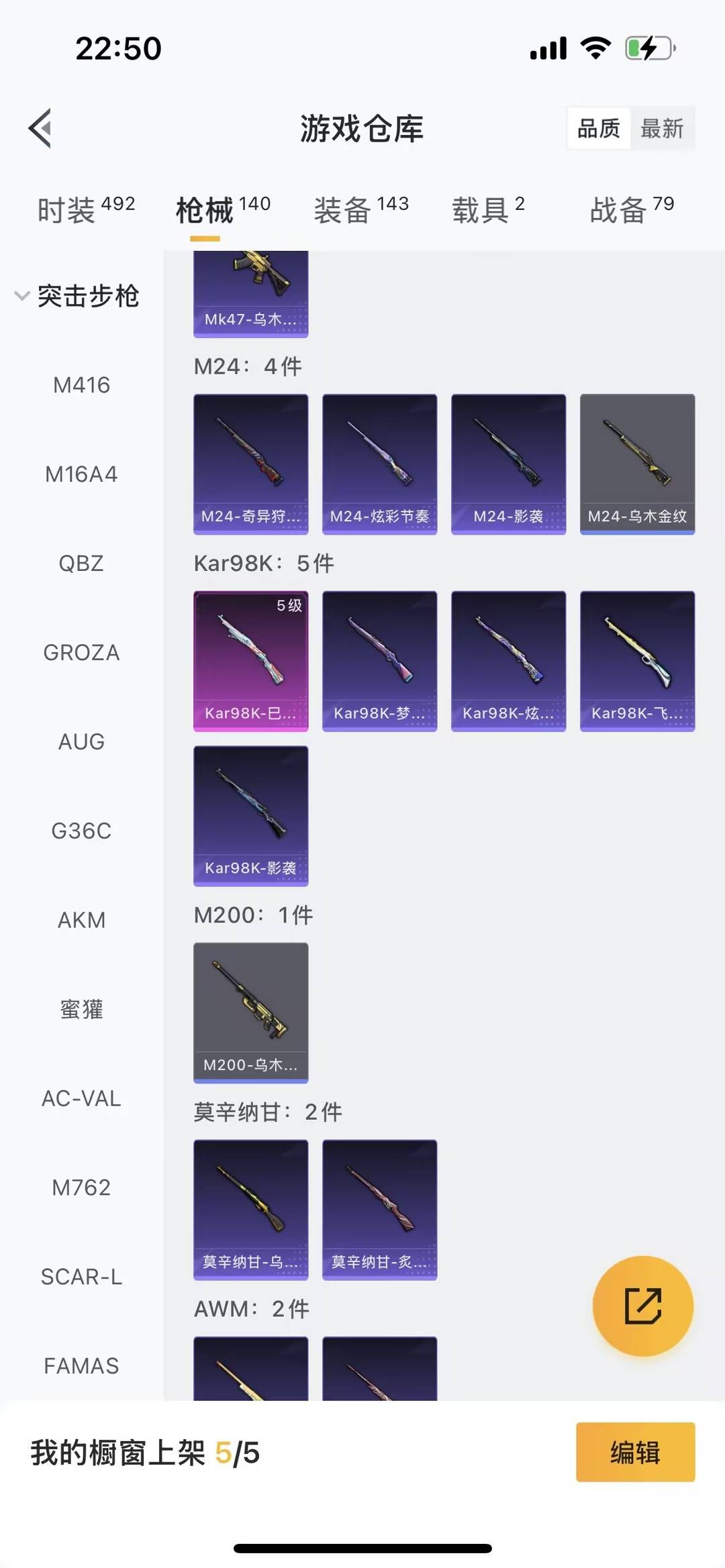Select QBZ category in the sidebar

point(81,564)
